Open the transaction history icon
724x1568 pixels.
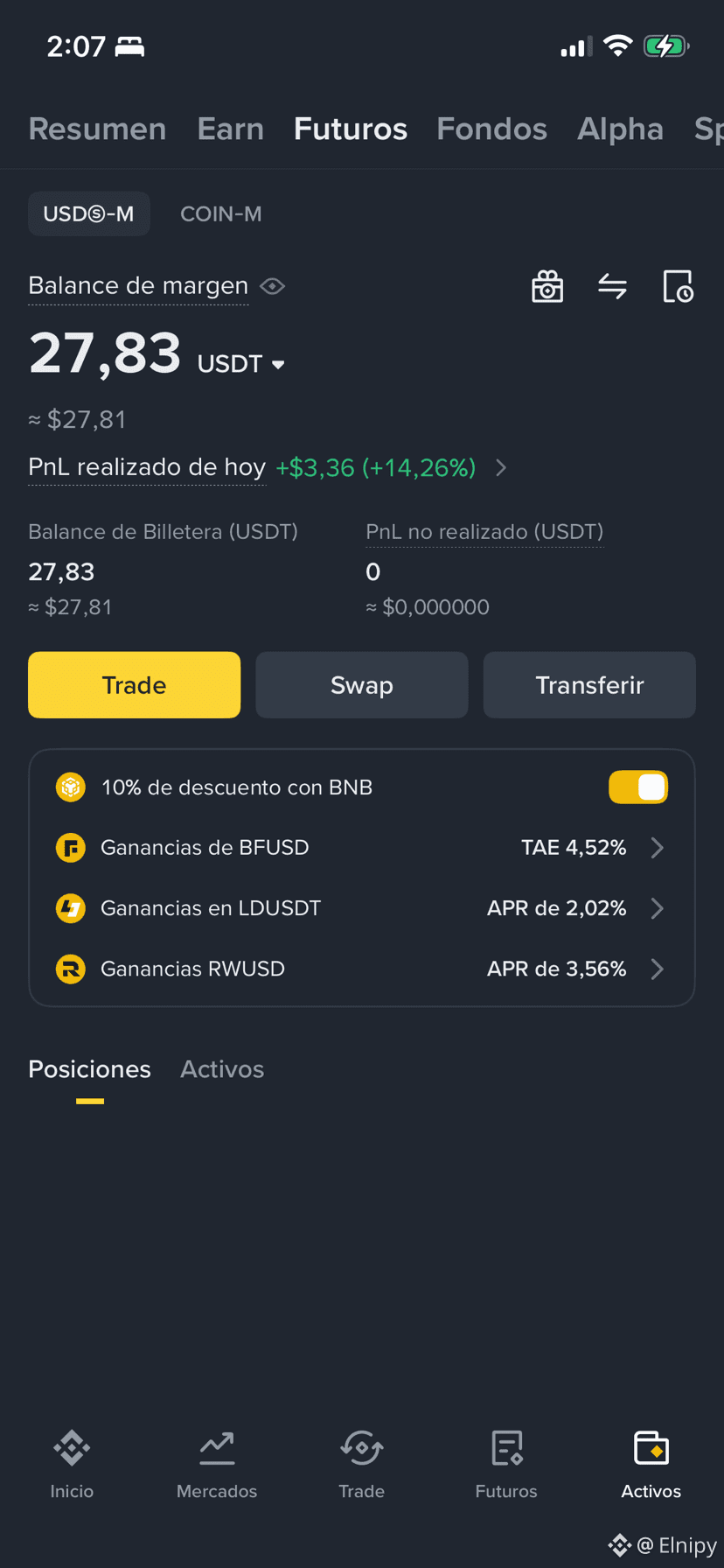[678, 286]
